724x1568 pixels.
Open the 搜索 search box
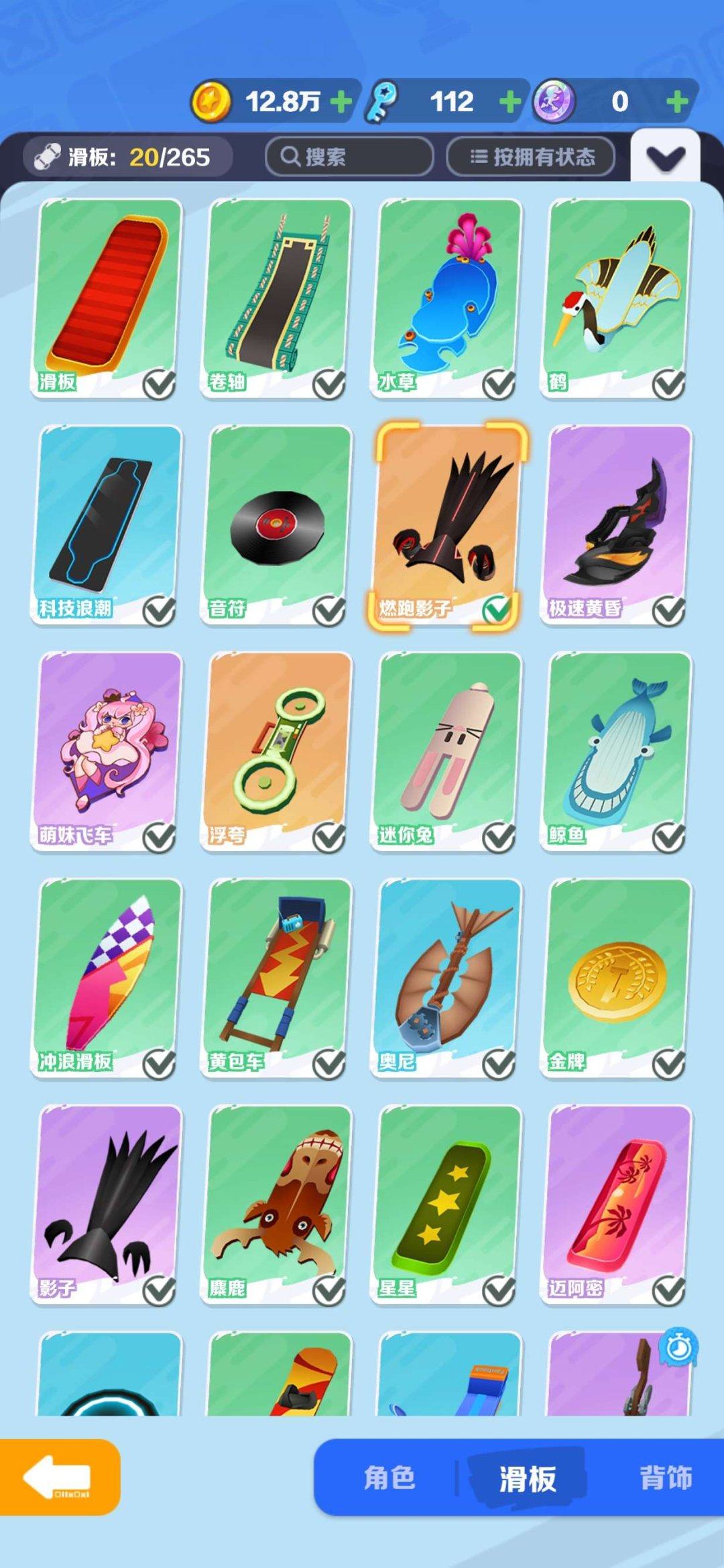click(x=349, y=157)
